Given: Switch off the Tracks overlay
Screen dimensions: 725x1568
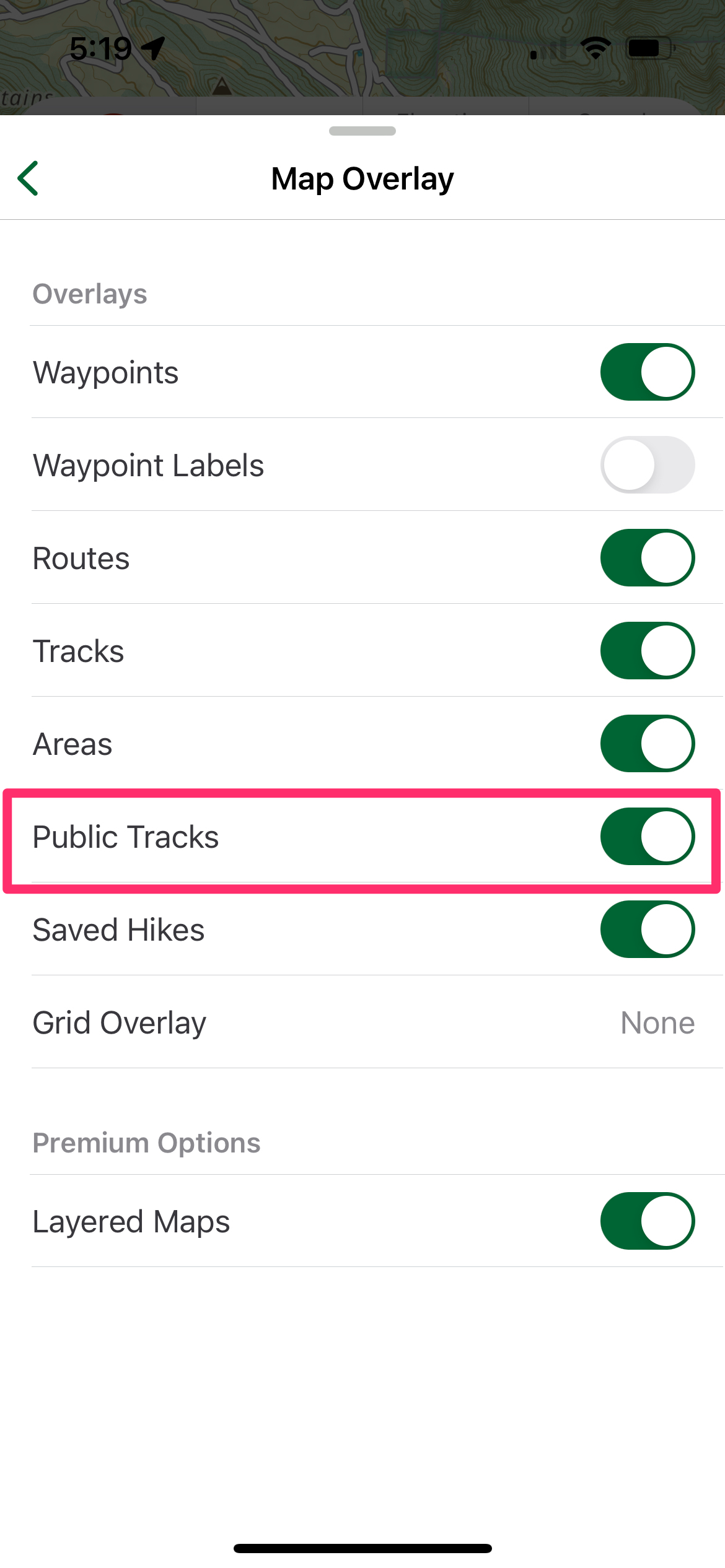Looking at the screenshot, I should point(647,651).
